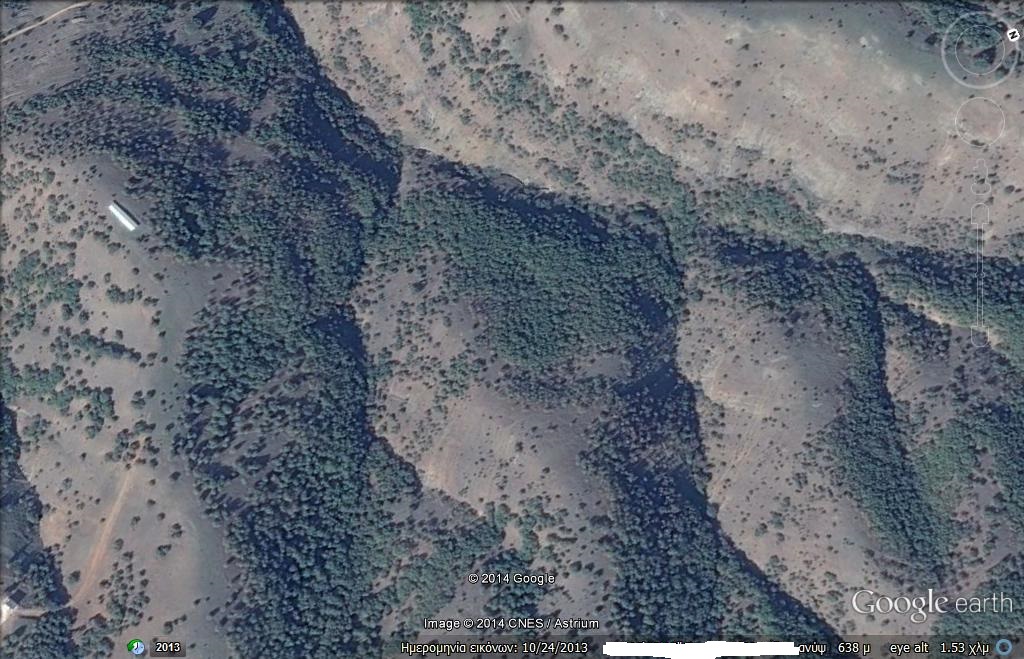Viewport: 1024px width, 659px height.
Task: Click the 2013 imagery year button
Action: (x=168, y=647)
